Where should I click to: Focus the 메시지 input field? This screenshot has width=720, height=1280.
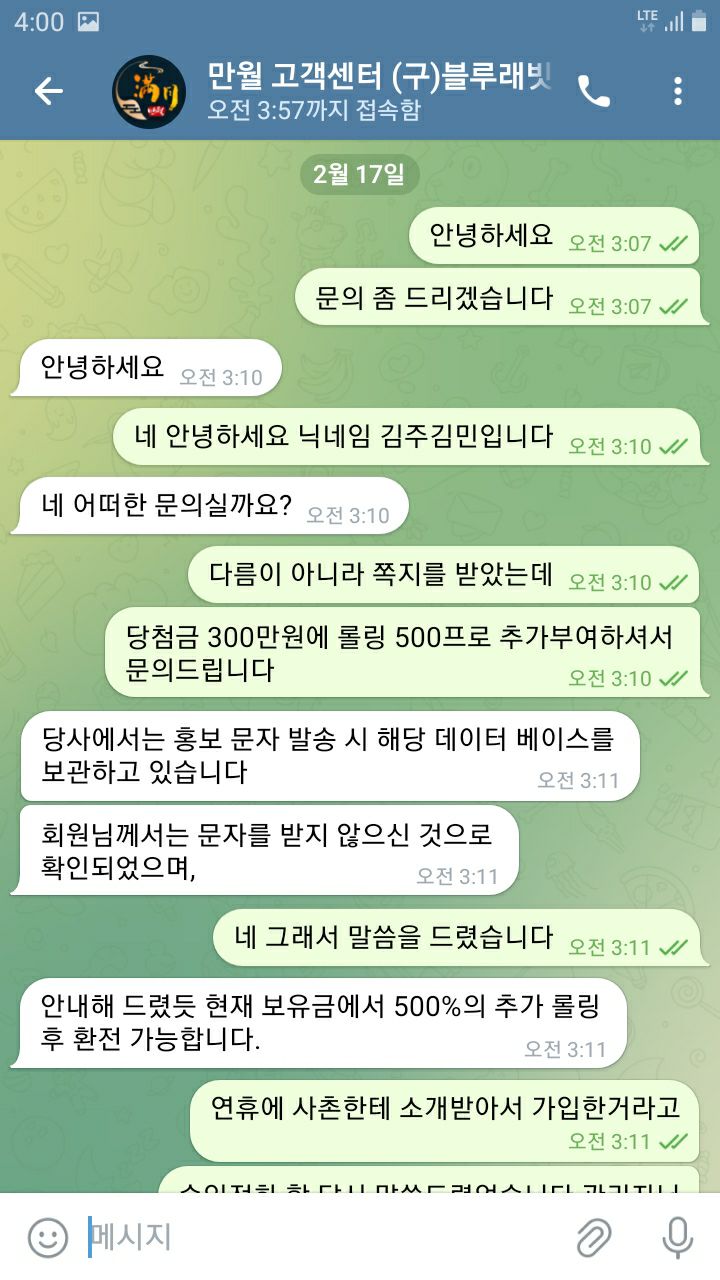(320, 1238)
